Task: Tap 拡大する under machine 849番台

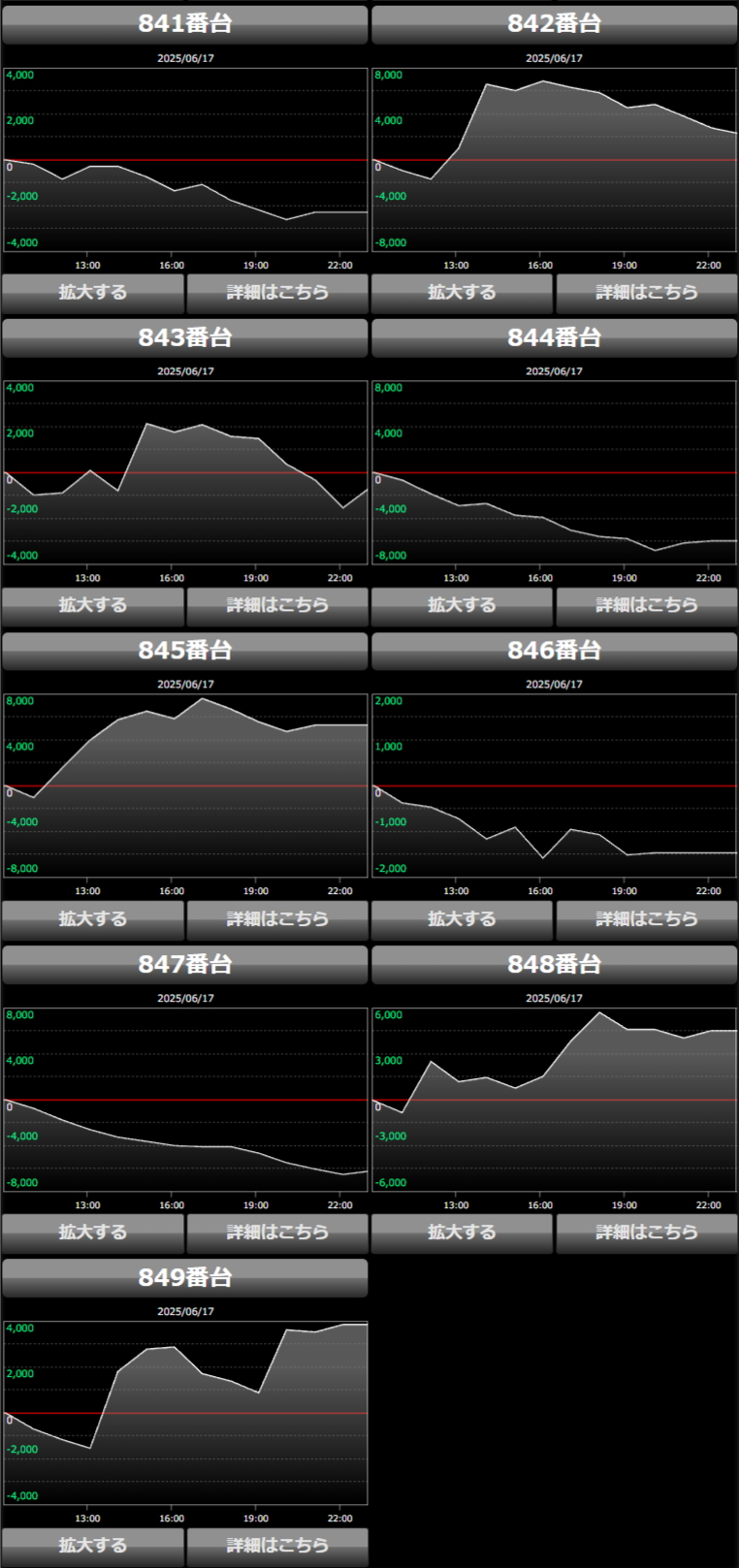Action: [x=93, y=1546]
